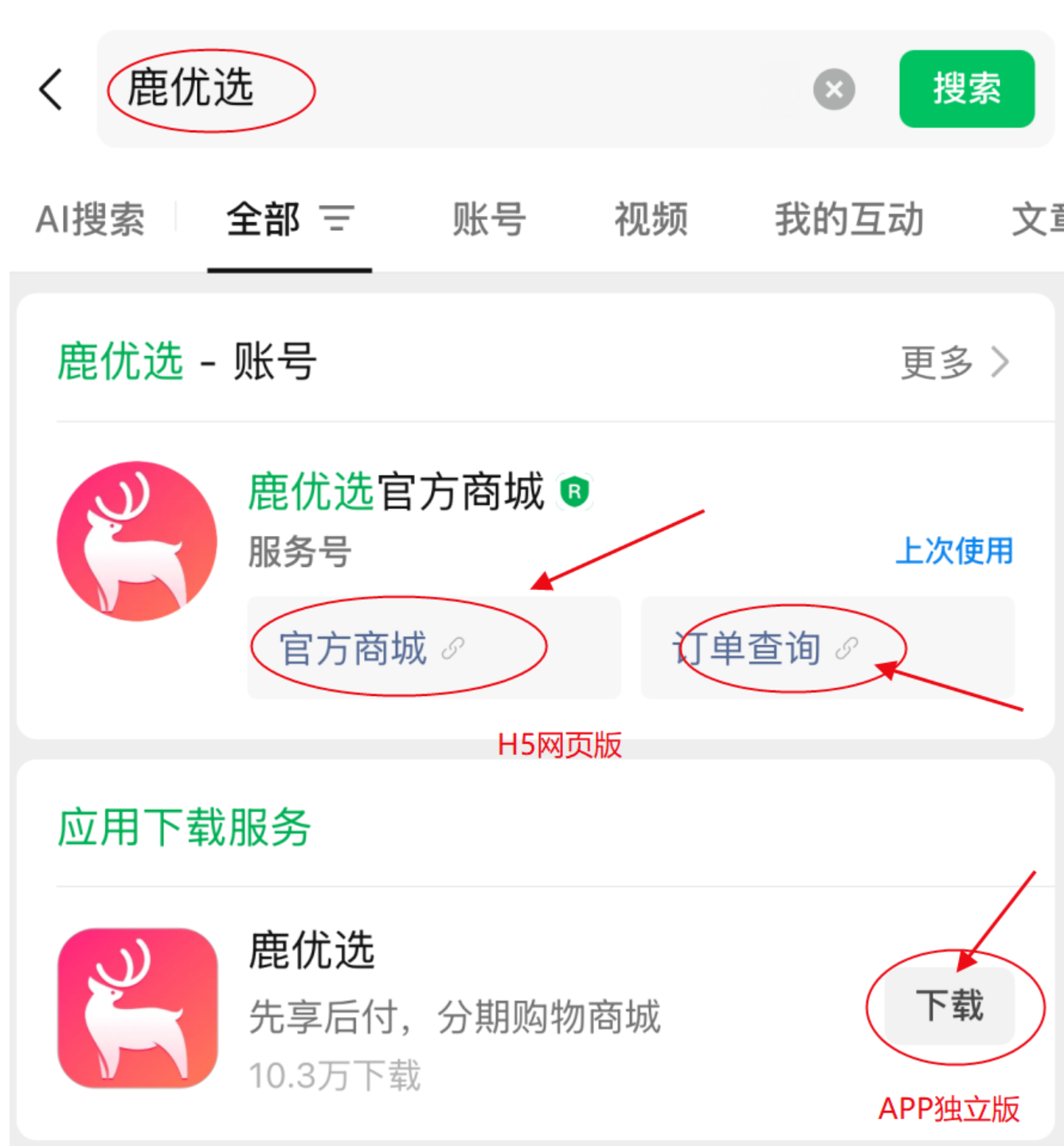This screenshot has height=1146, width=1064.
Task: Open the 鹿优选 app download entry
Action: 454,1007
